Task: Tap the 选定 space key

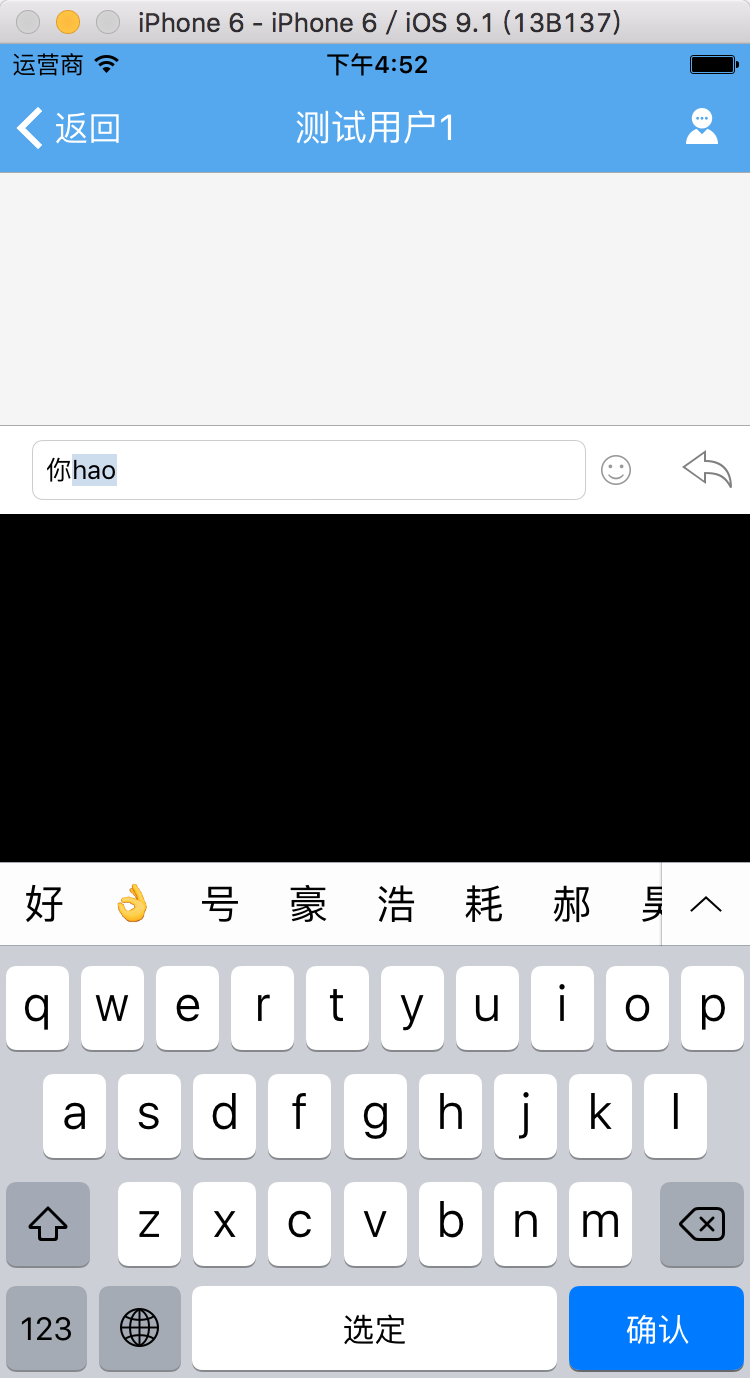Action: [374, 1328]
